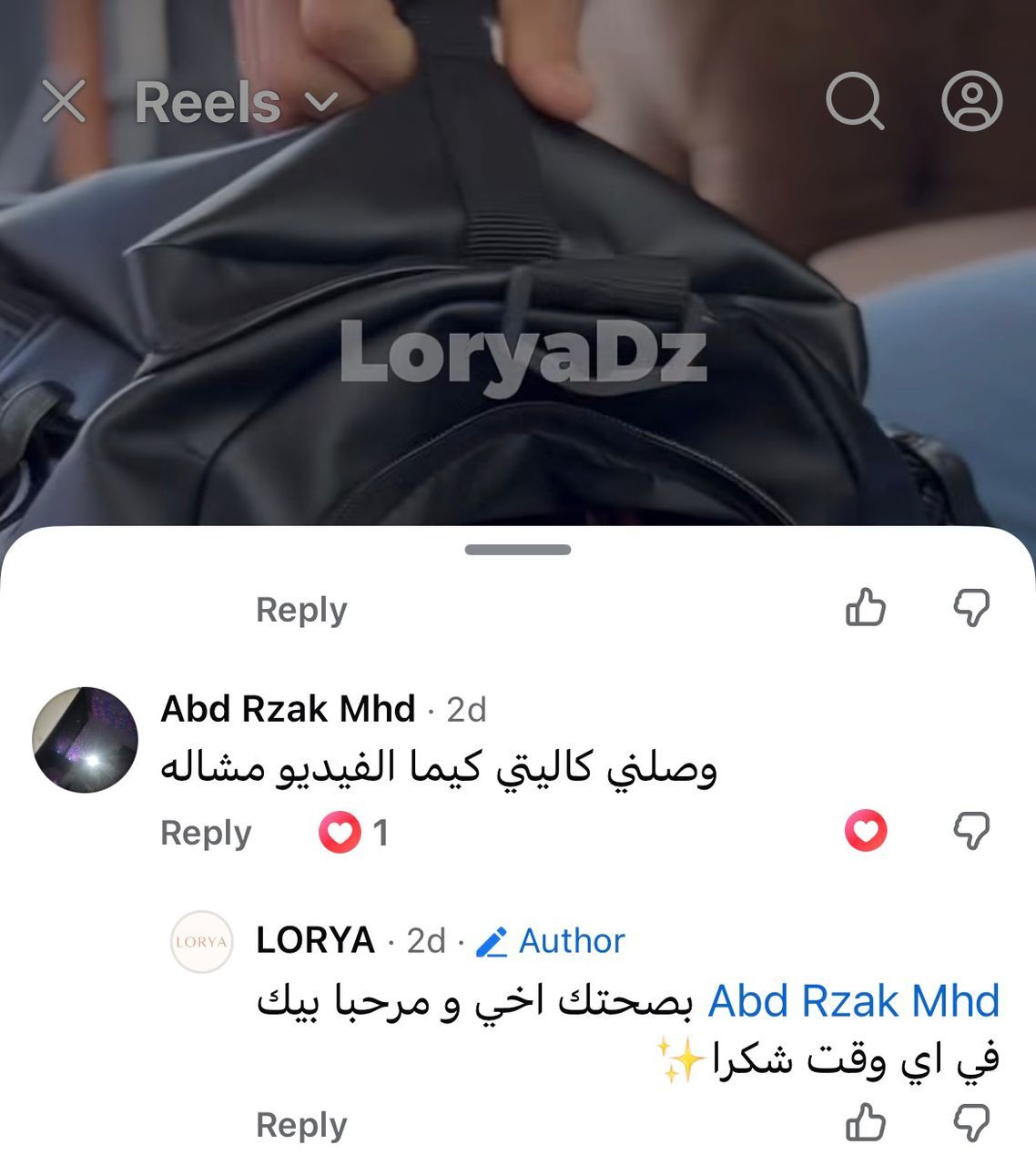The image size is (1036, 1165).
Task: Open search from the top bar
Action: pyautogui.click(x=854, y=101)
